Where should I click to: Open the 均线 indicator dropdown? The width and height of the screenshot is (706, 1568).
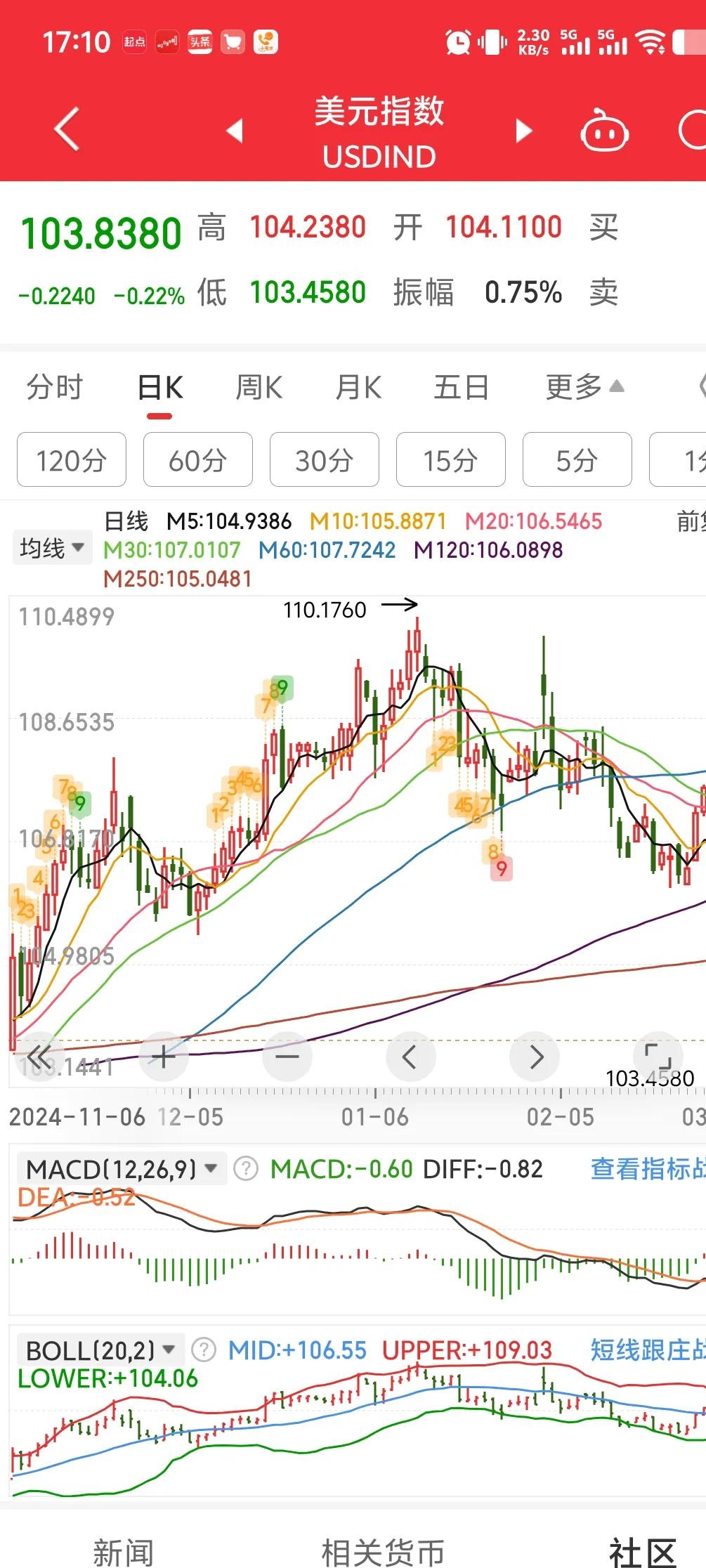[x=52, y=547]
